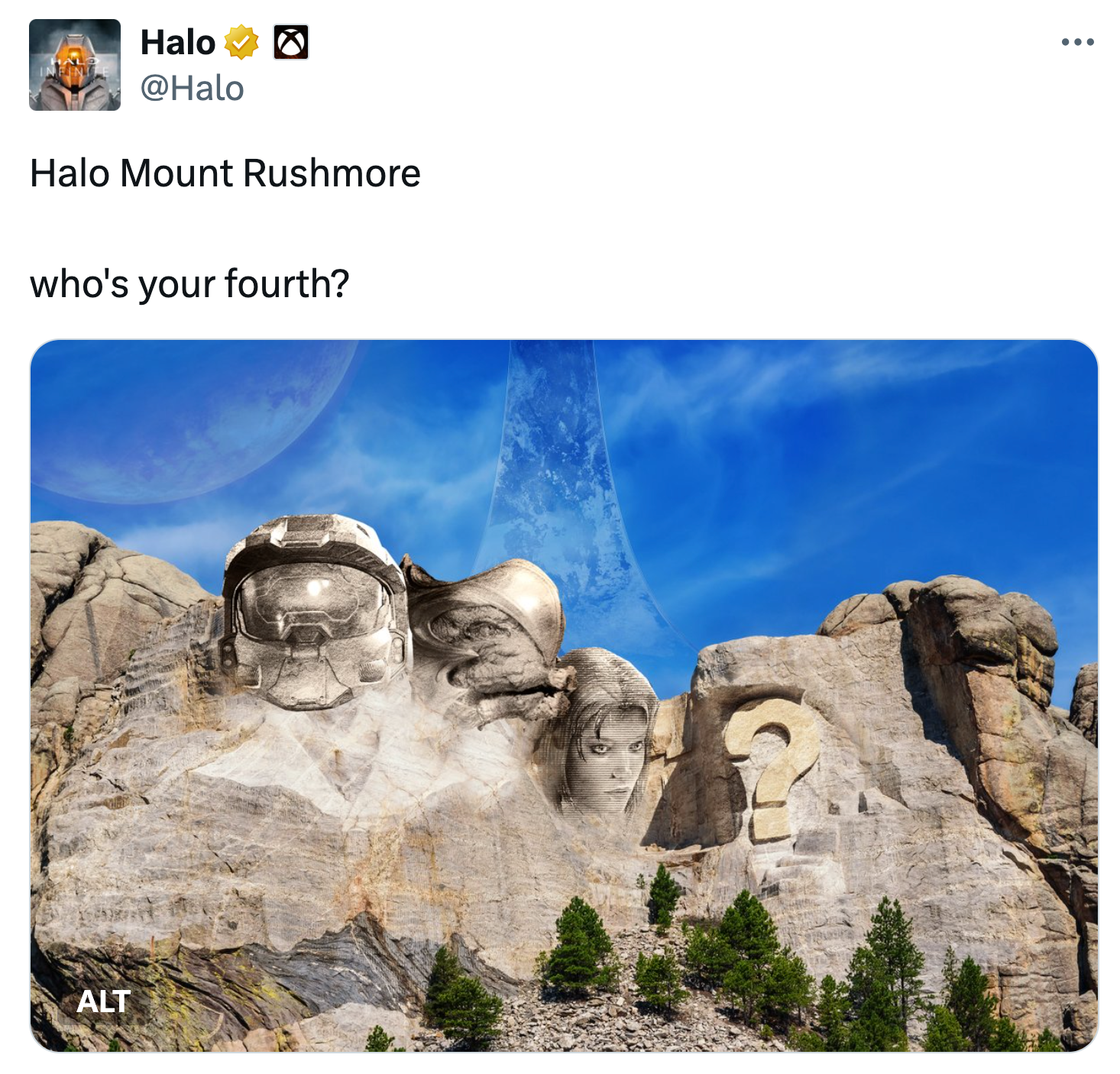The image size is (1120, 1074).
Task: Tap the Xbox affiliate badge
Action: click(291, 42)
